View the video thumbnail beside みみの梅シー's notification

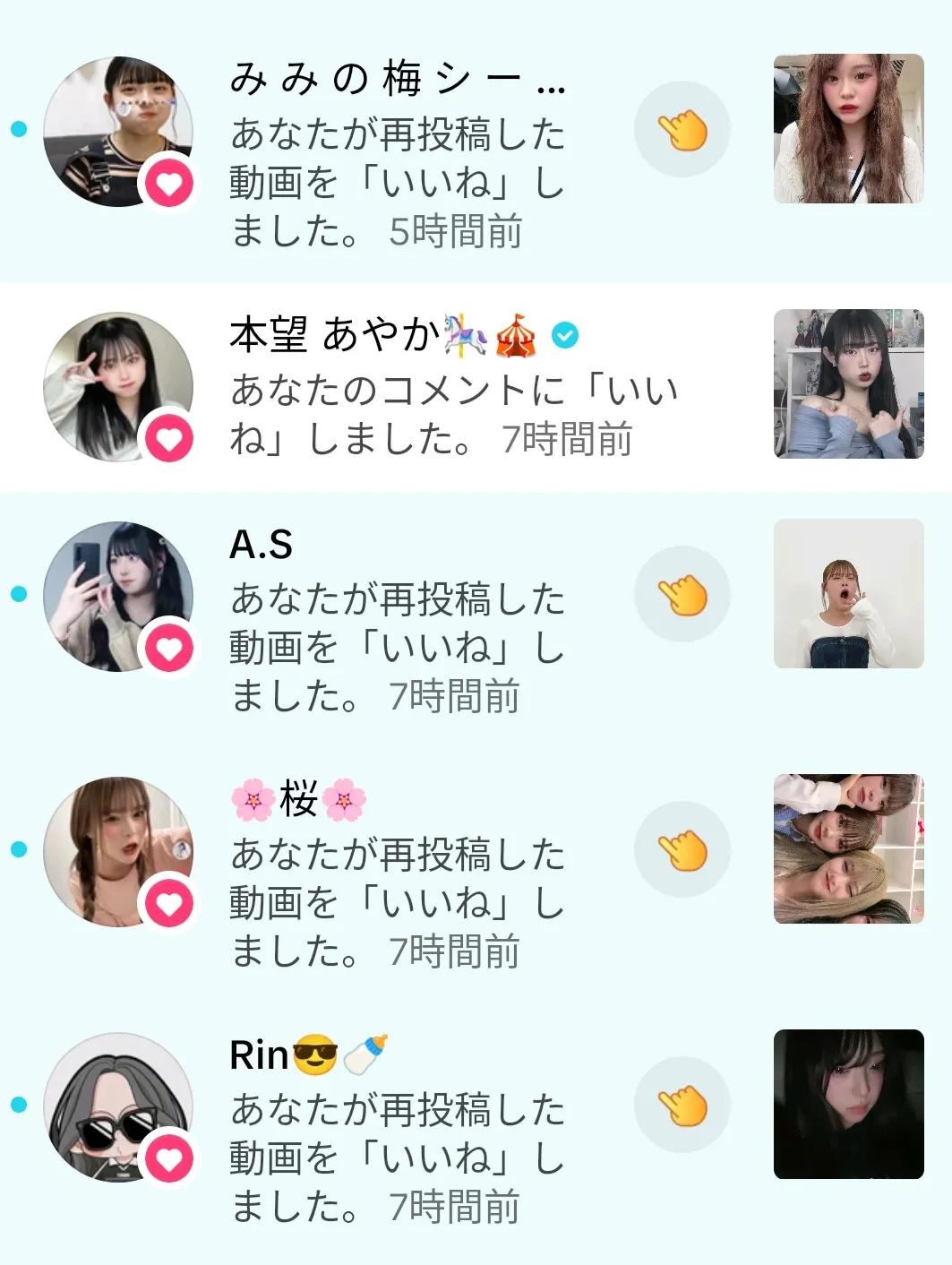848,129
